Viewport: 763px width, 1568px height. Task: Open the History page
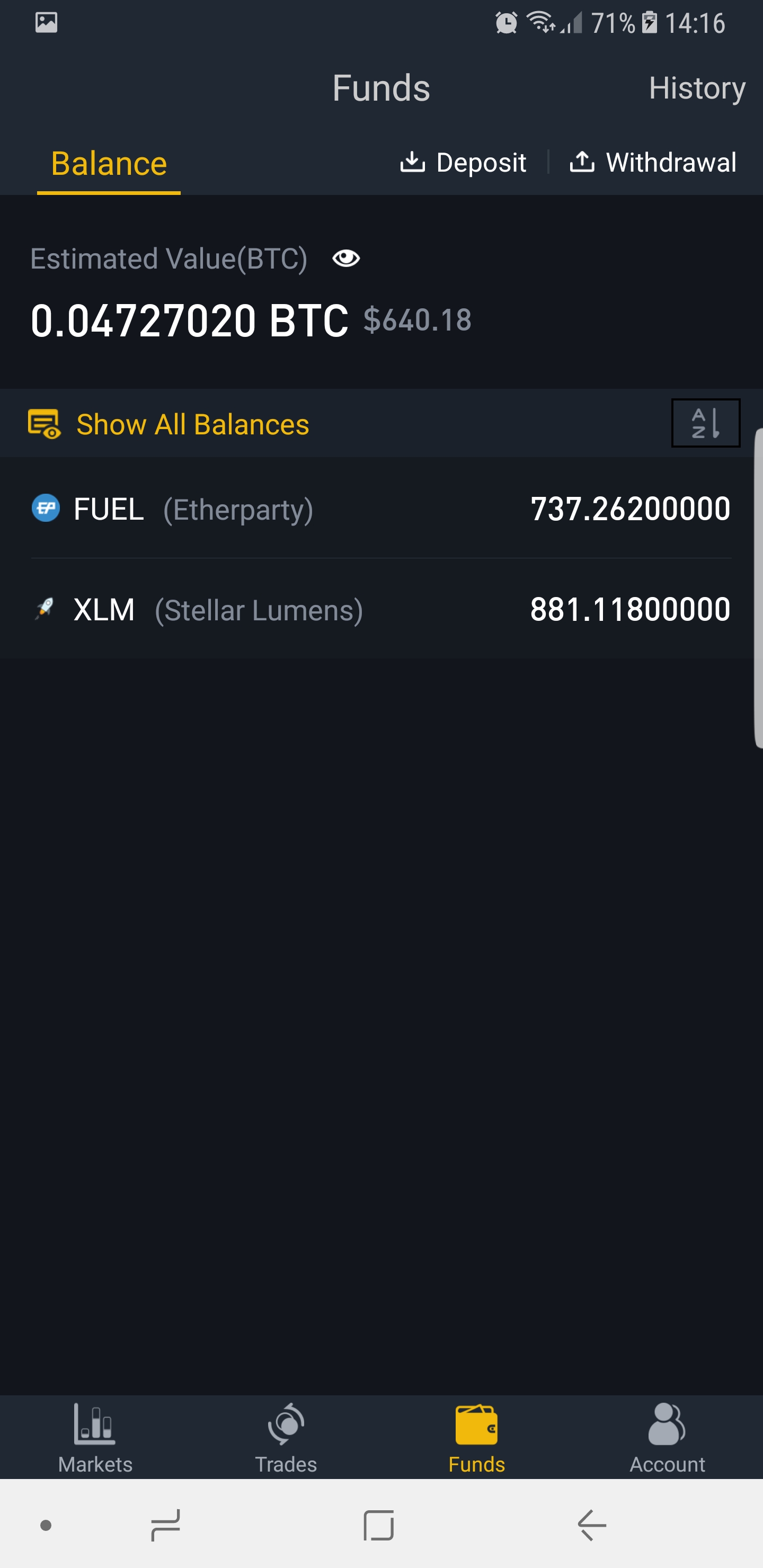tap(696, 88)
